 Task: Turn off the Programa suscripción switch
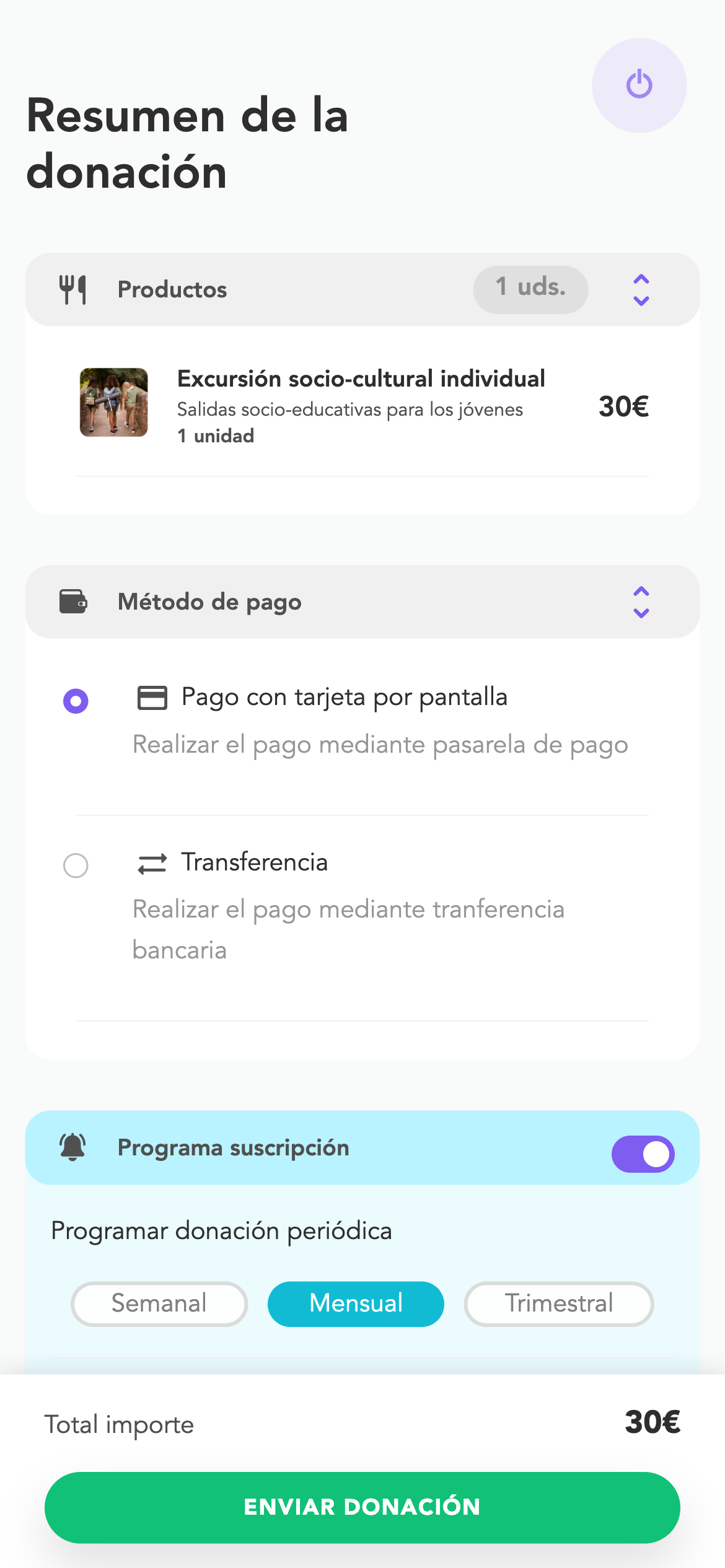643,1154
